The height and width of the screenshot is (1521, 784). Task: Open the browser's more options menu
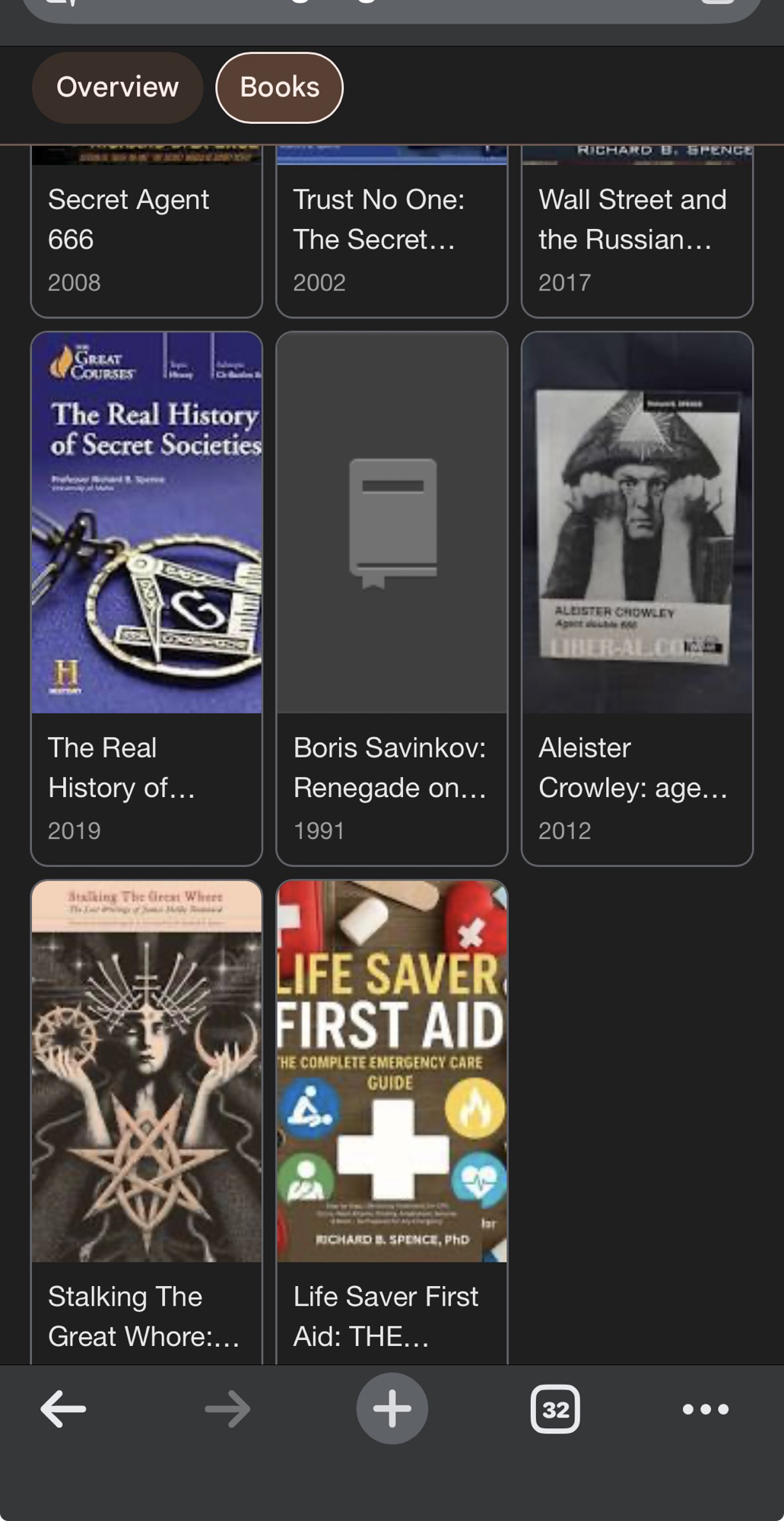705,1409
